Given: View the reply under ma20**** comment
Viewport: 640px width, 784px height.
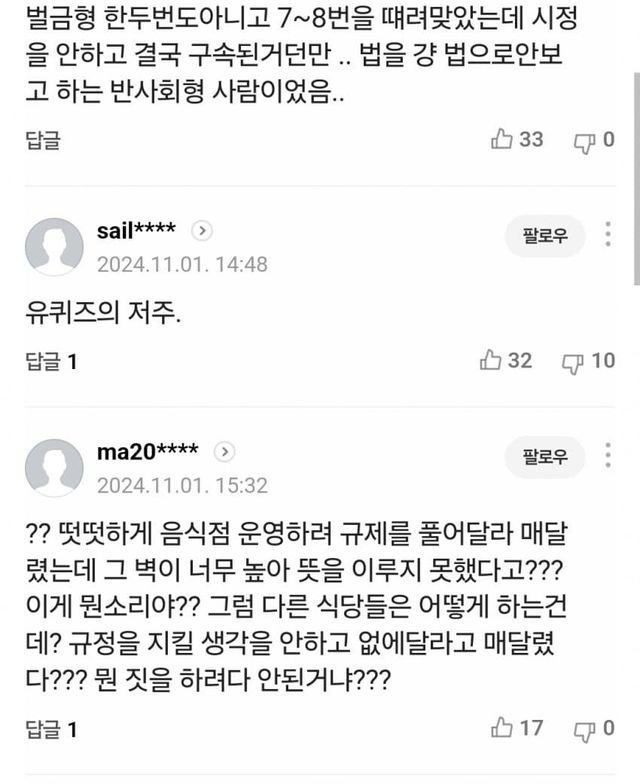Looking at the screenshot, I should coord(51,729).
